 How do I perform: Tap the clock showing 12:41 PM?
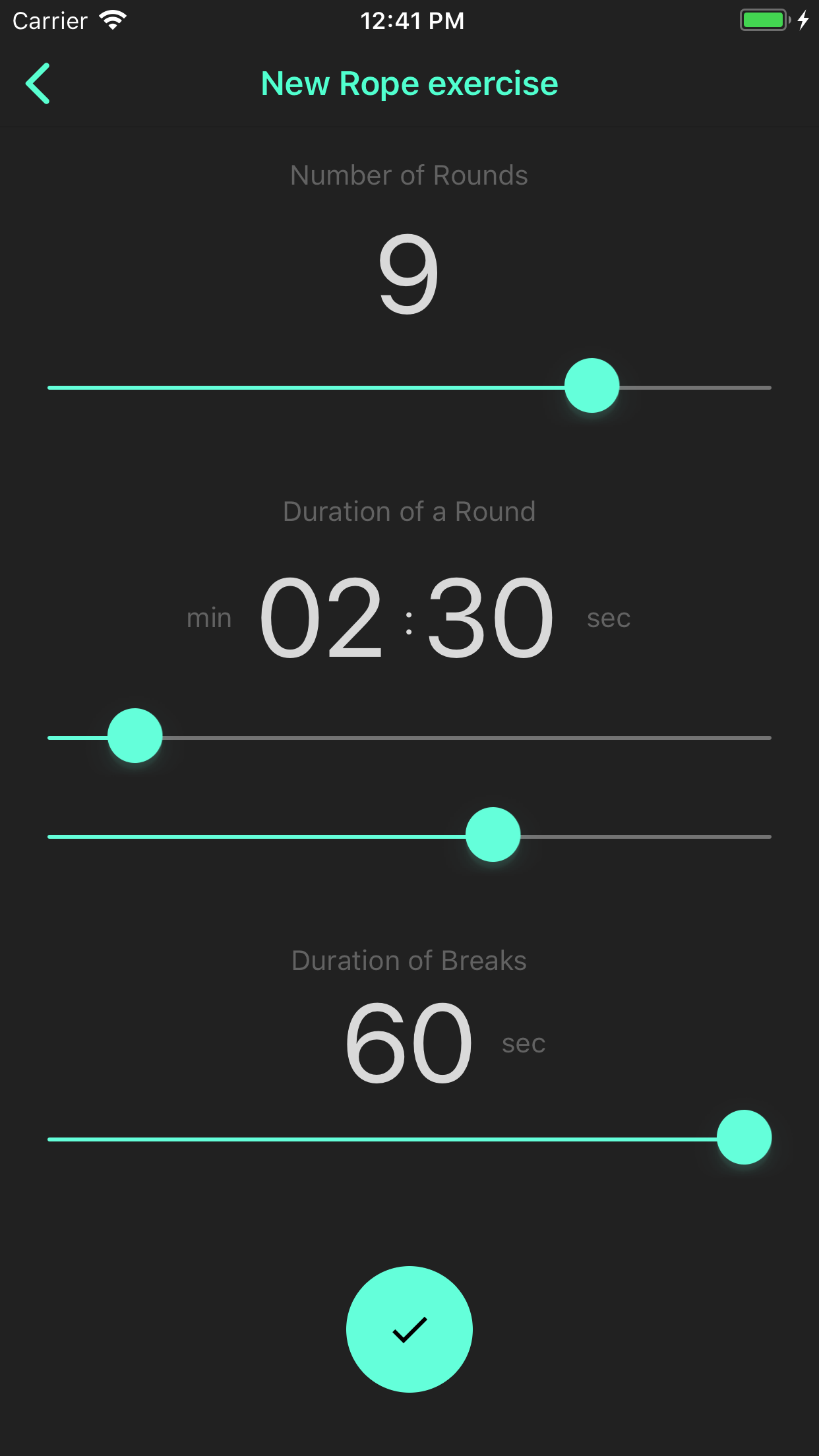411,20
